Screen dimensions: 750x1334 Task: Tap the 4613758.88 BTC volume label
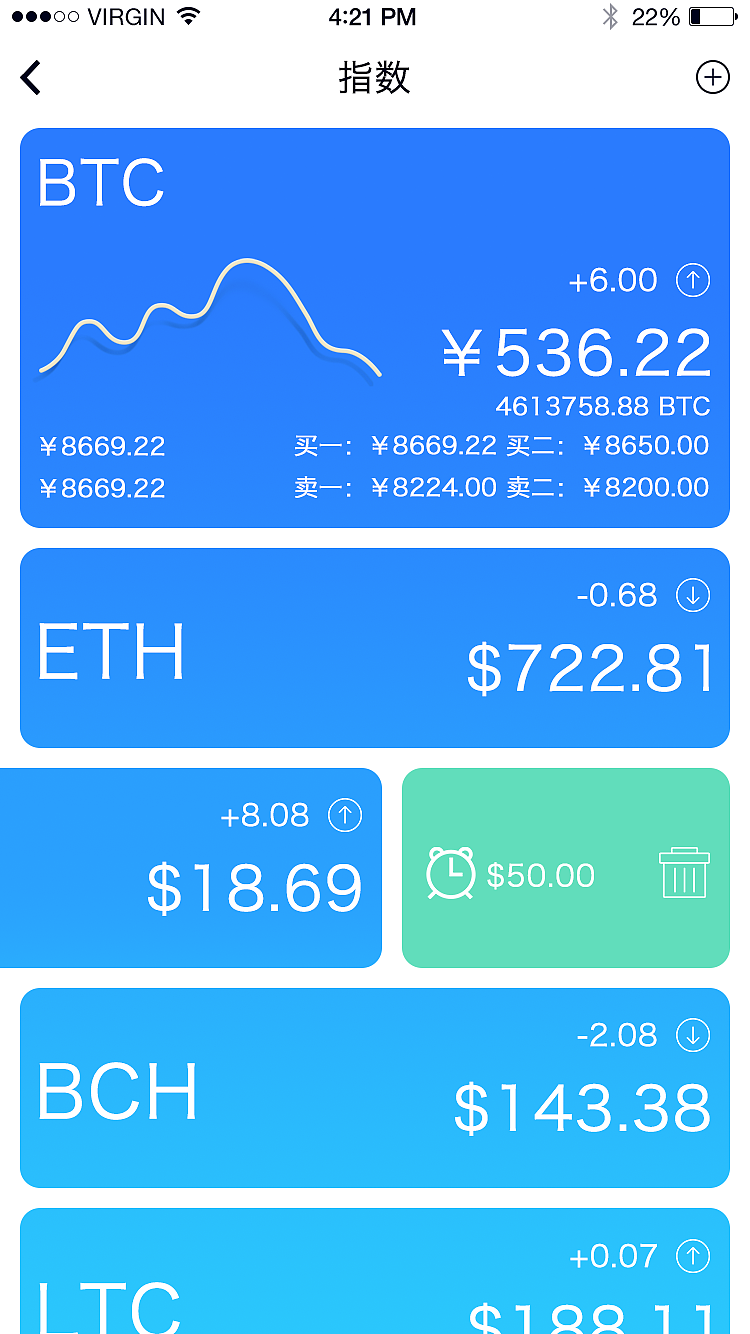602,404
